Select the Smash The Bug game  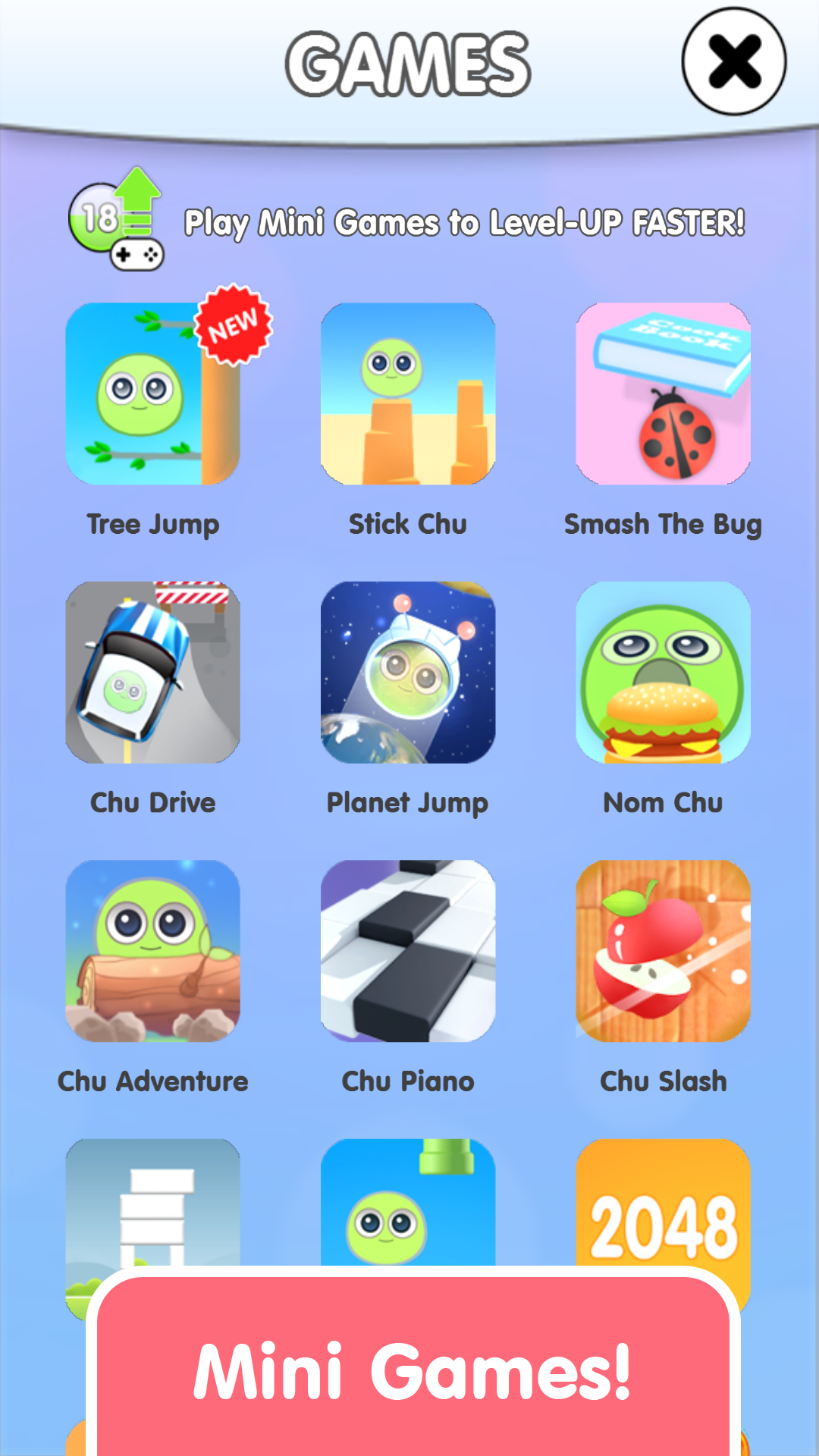[662, 394]
